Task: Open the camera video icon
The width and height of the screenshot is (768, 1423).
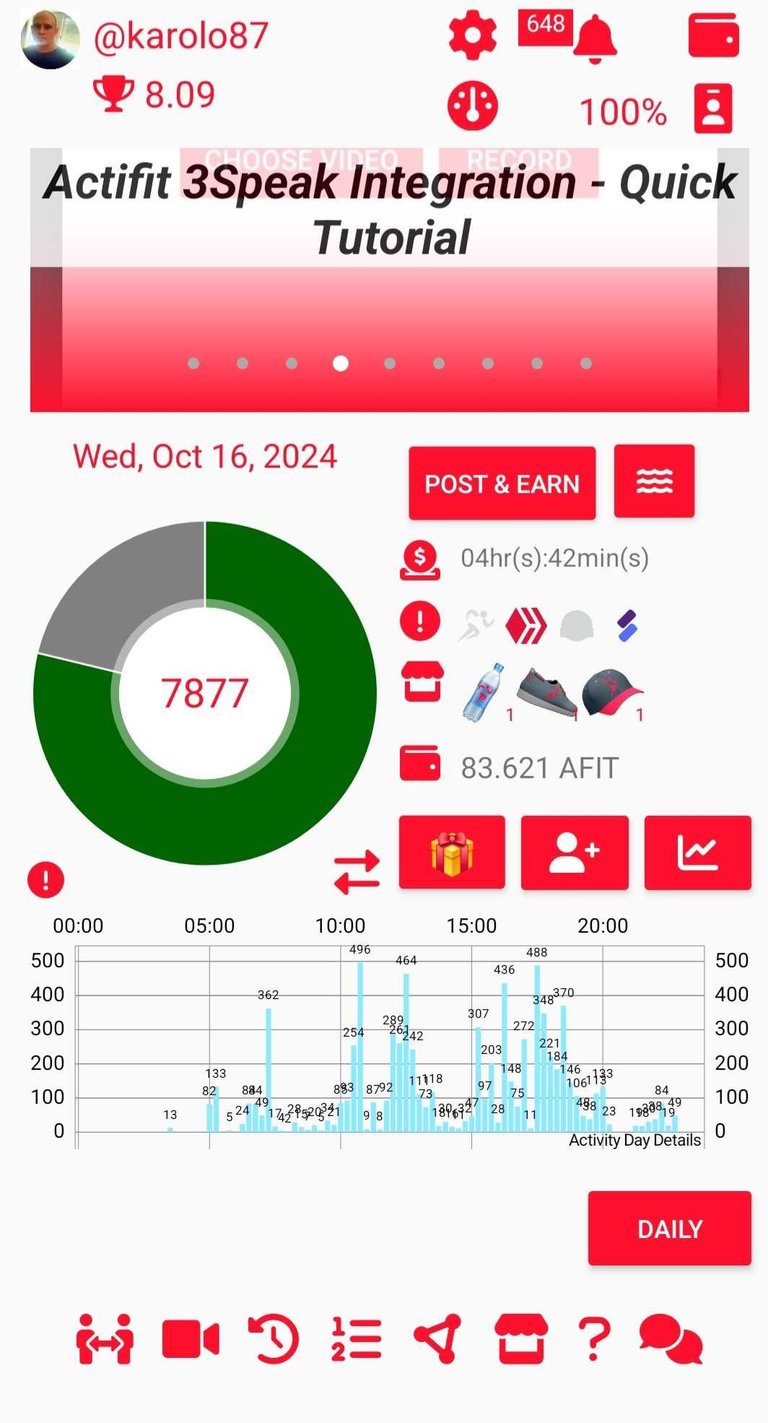Action: coord(190,1340)
